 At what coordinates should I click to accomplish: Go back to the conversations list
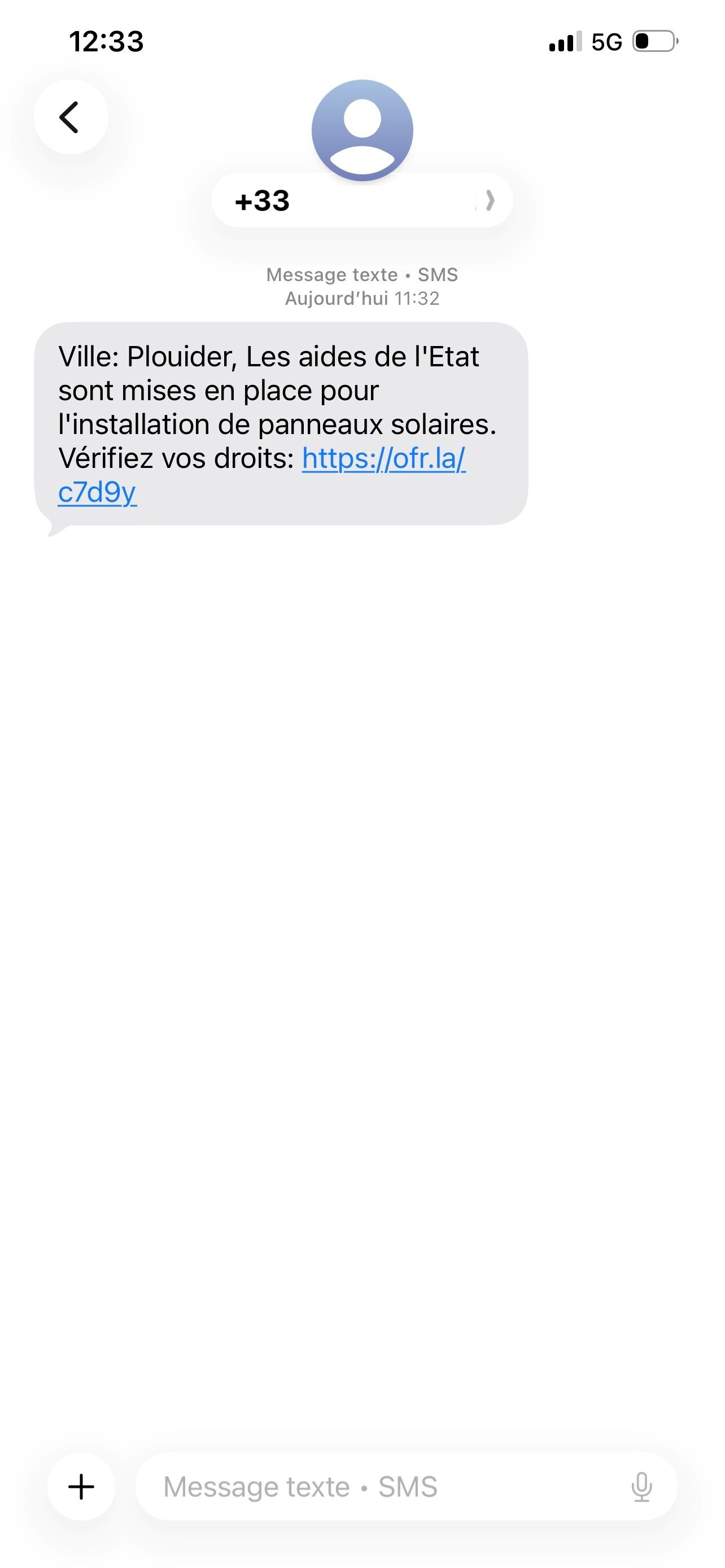pyautogui.click(x=71, y=117)
